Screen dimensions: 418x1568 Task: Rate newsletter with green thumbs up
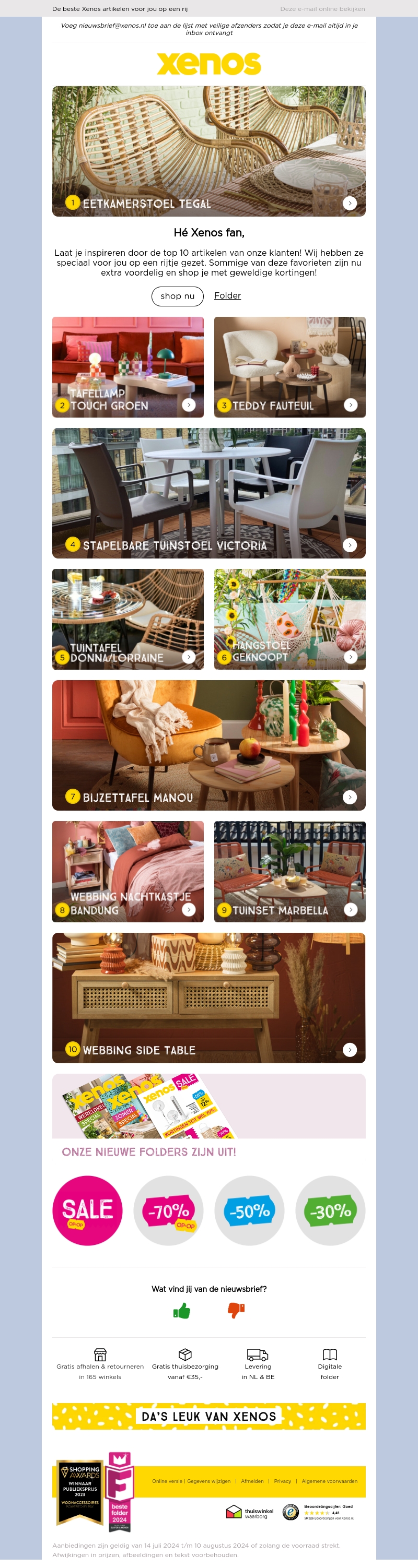tap(182, 1310)
